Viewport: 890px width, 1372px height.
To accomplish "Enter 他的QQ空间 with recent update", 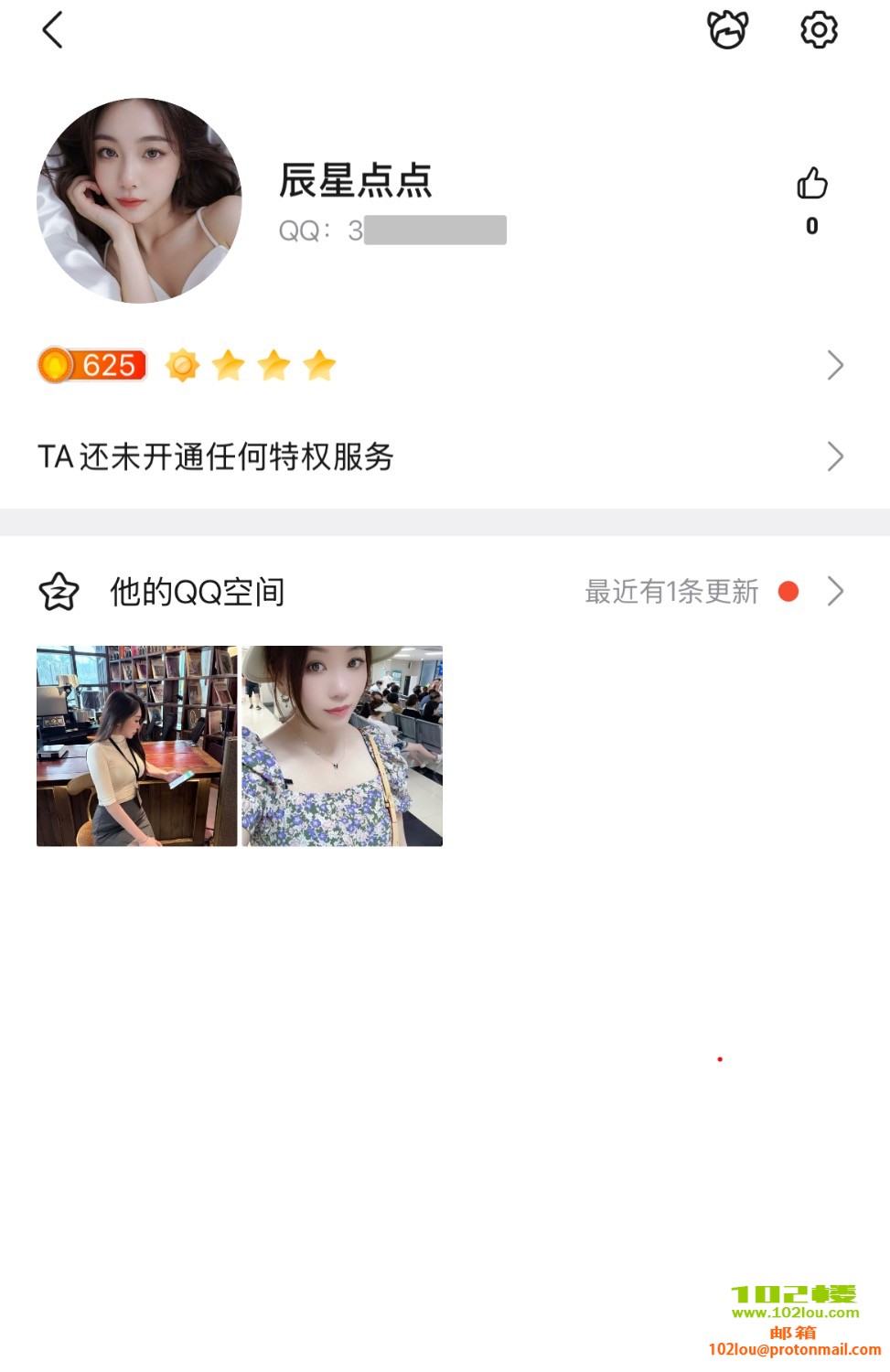I will (x=439, y=592).
